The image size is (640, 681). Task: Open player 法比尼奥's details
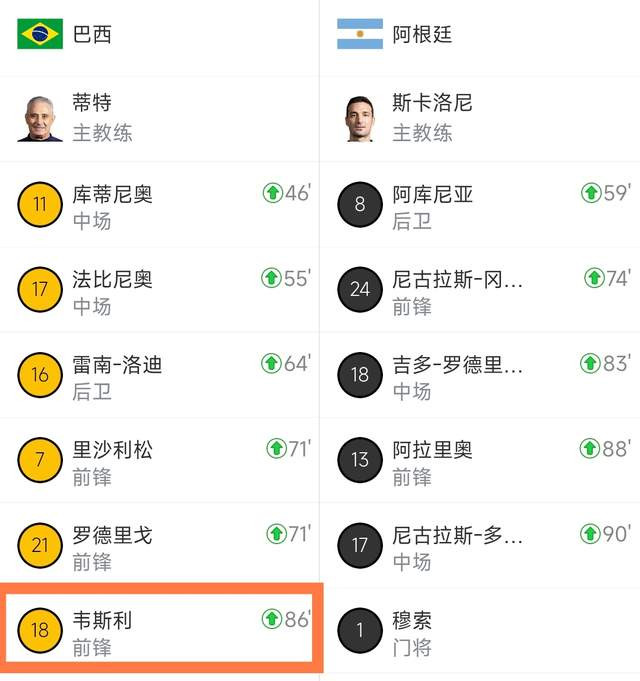pos(159,290)
